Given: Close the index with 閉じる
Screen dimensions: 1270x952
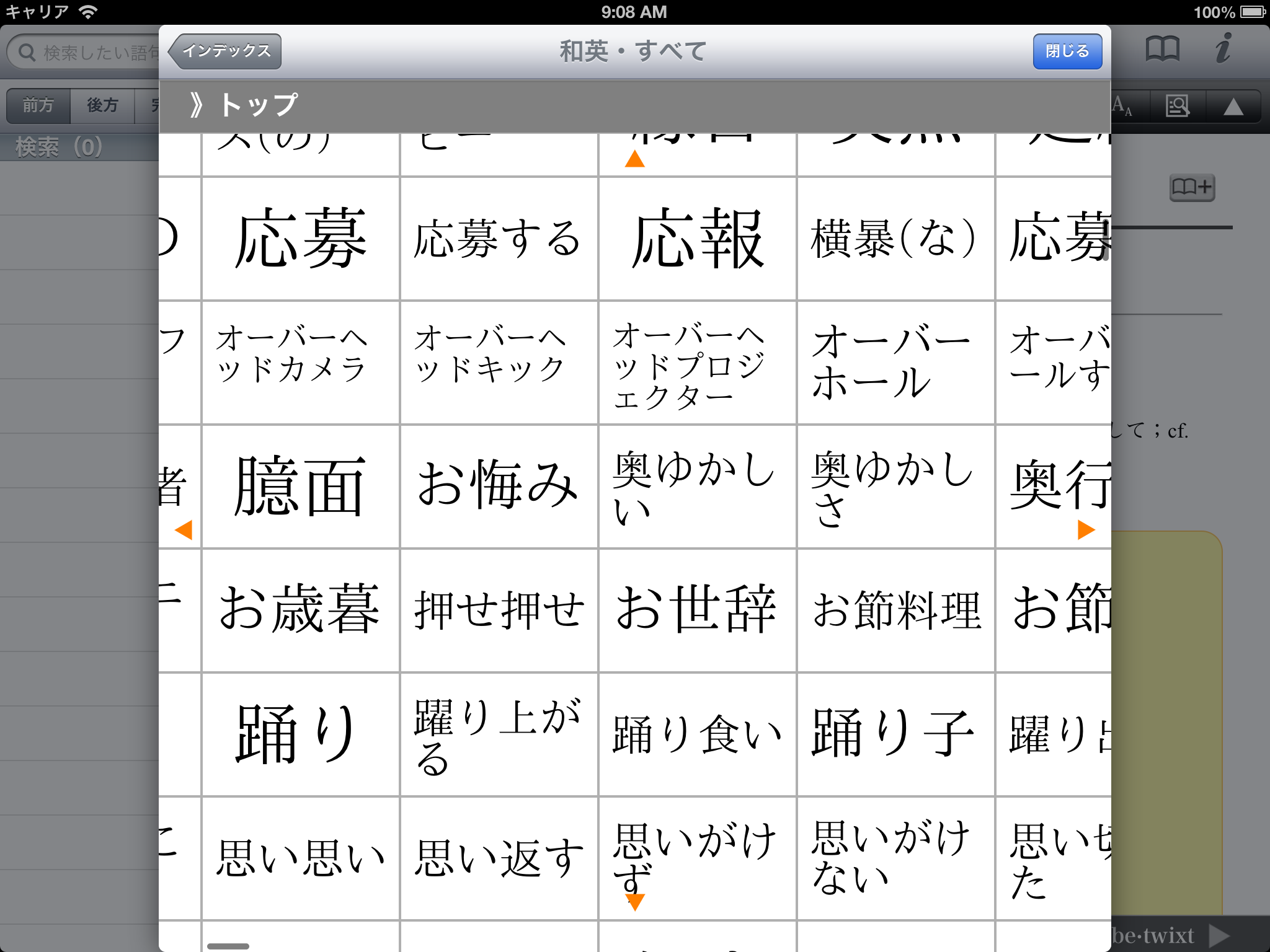Looking at the screenshot, I should 1067,51.
